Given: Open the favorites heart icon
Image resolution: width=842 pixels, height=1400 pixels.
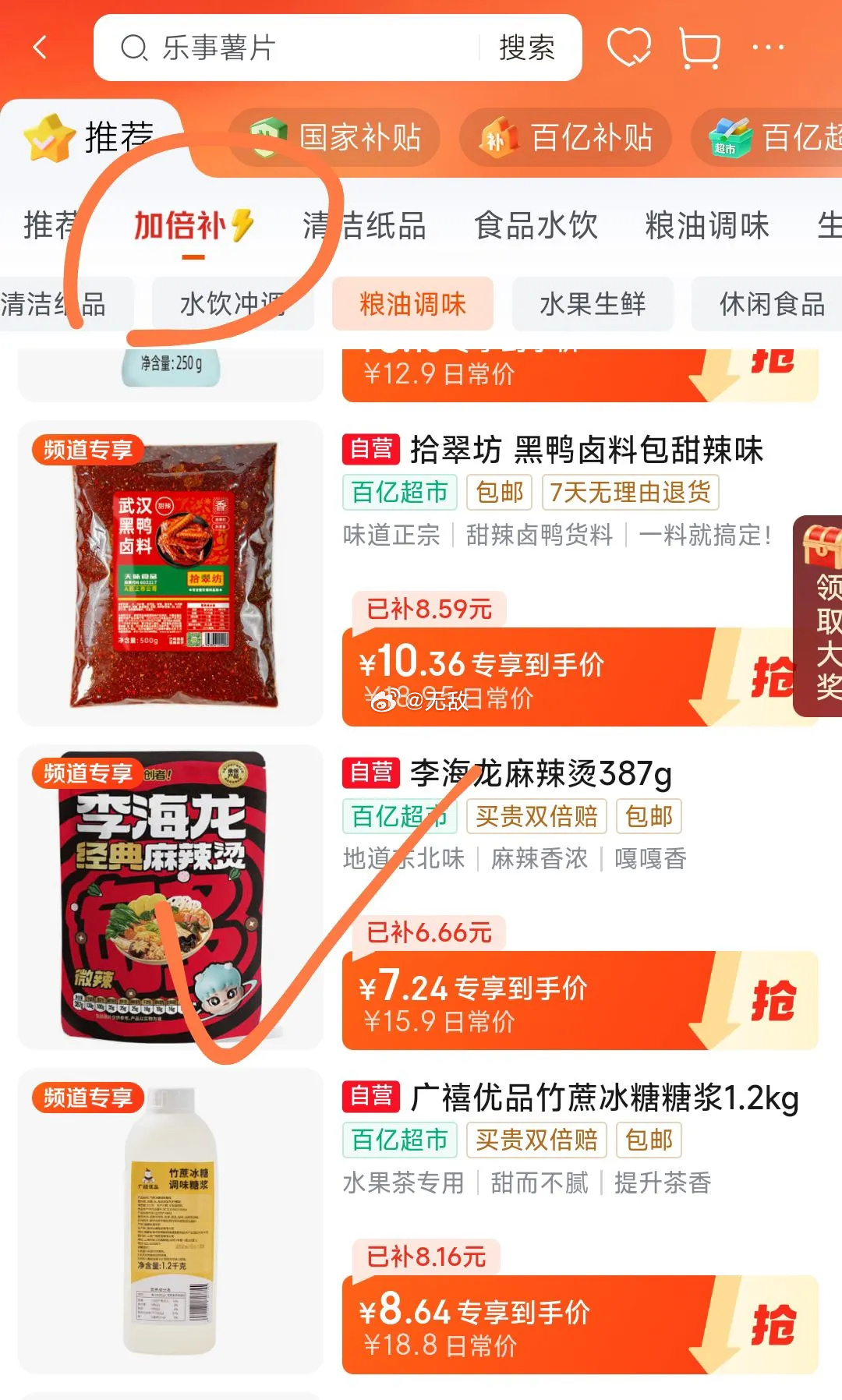Looking at the screenshot, I should click(x=628, y=48).
